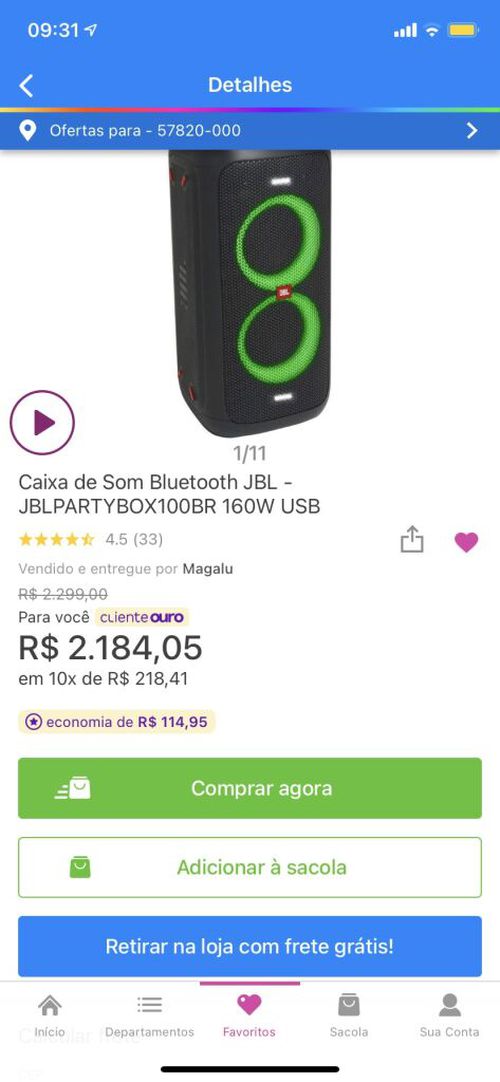500x1082 pixels.
Task: Switch to the Favoritos tab
Action: point(249,1015)
